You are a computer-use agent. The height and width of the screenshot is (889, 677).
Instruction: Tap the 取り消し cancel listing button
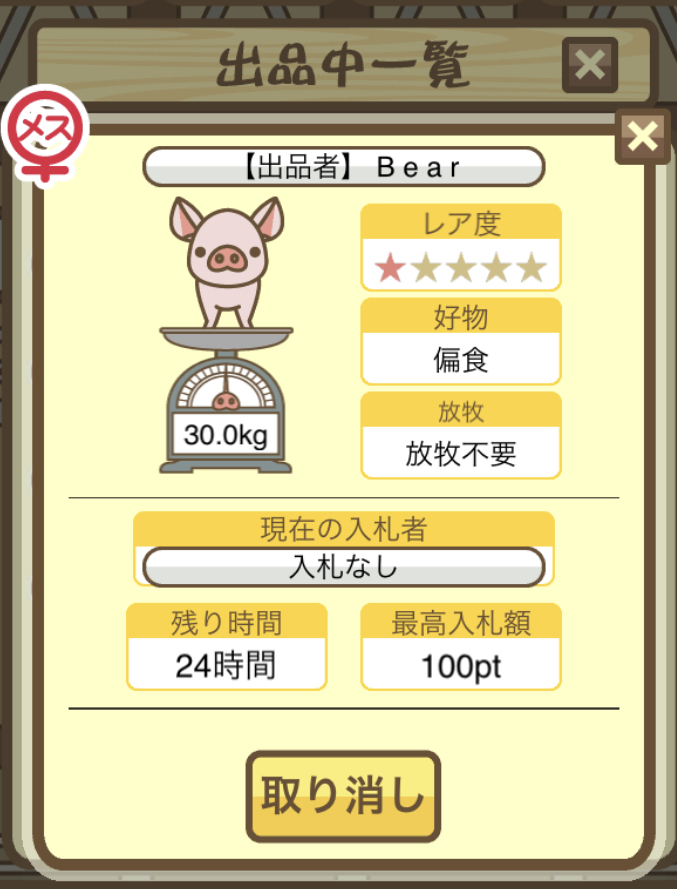point(342,796)
